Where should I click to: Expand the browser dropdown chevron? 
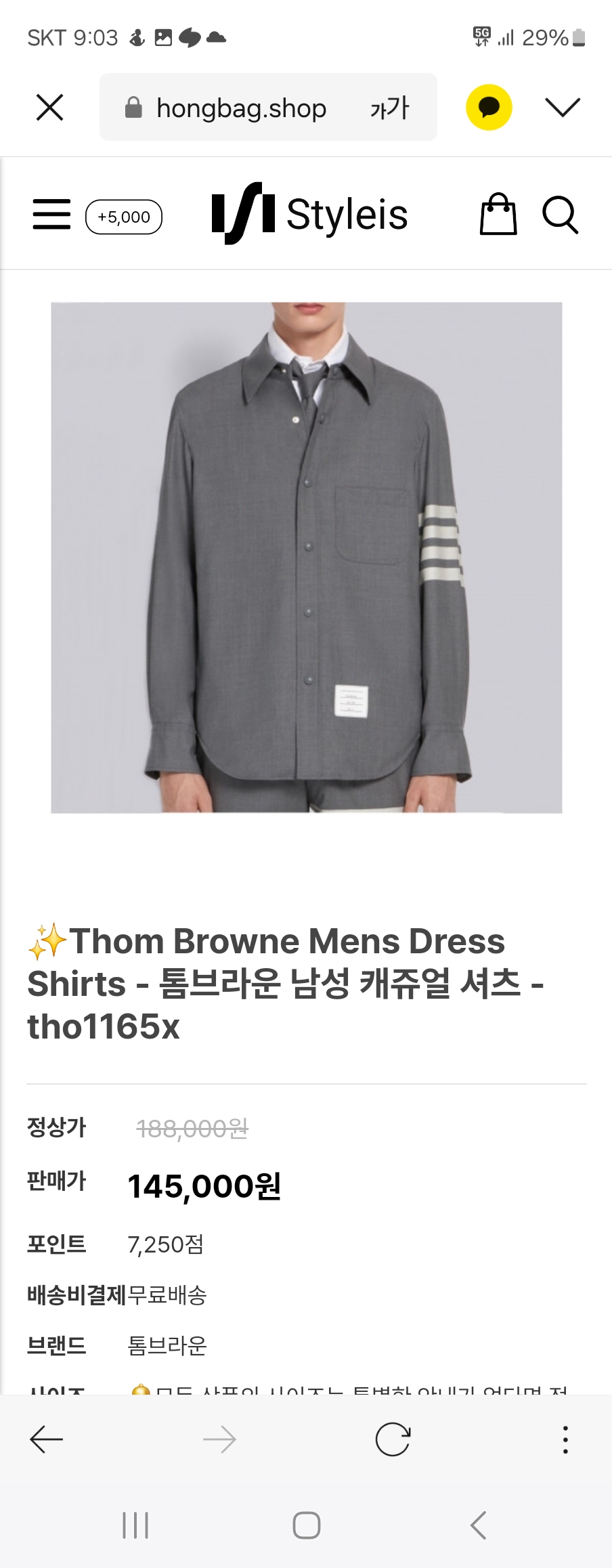563,107
